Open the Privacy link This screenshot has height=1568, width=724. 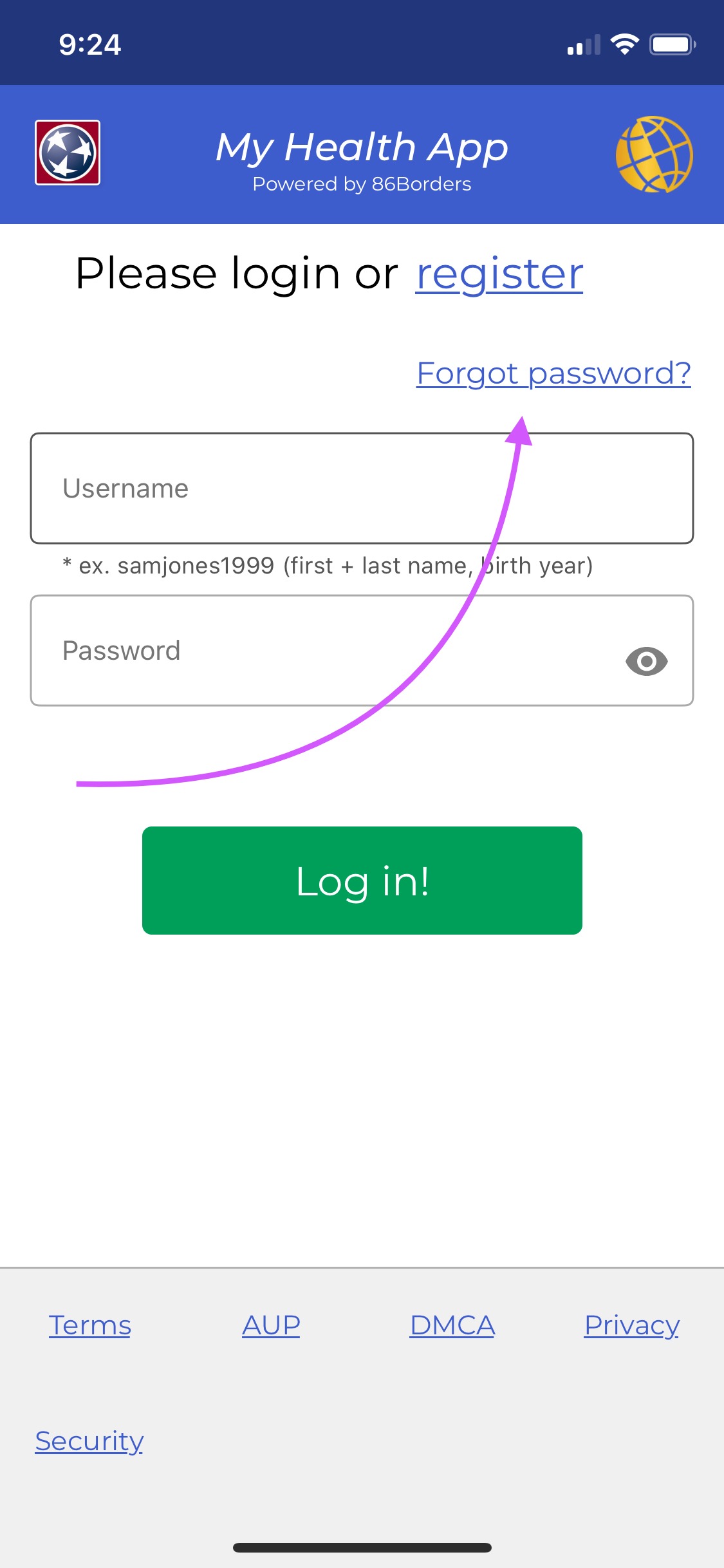[632, 1326]
